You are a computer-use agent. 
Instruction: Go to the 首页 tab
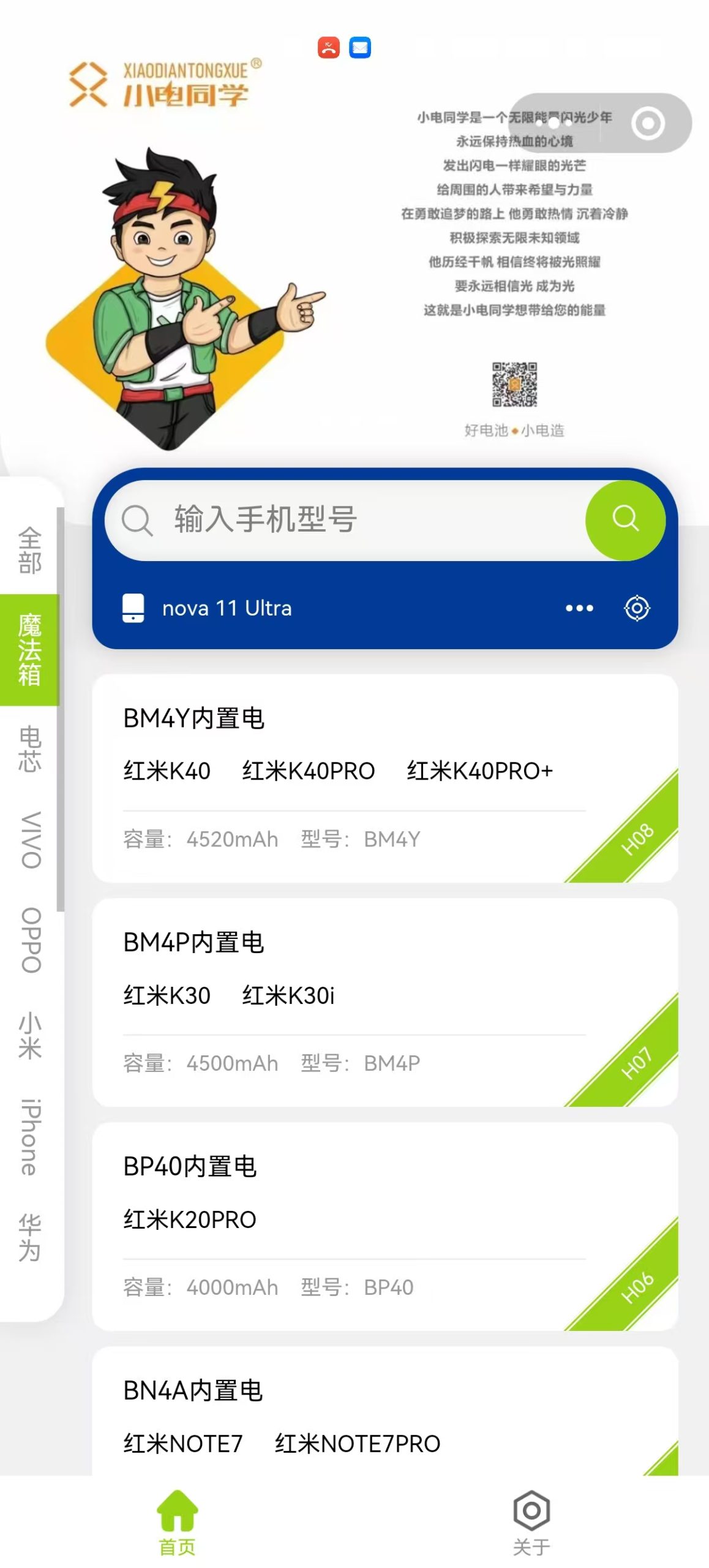178,1523
